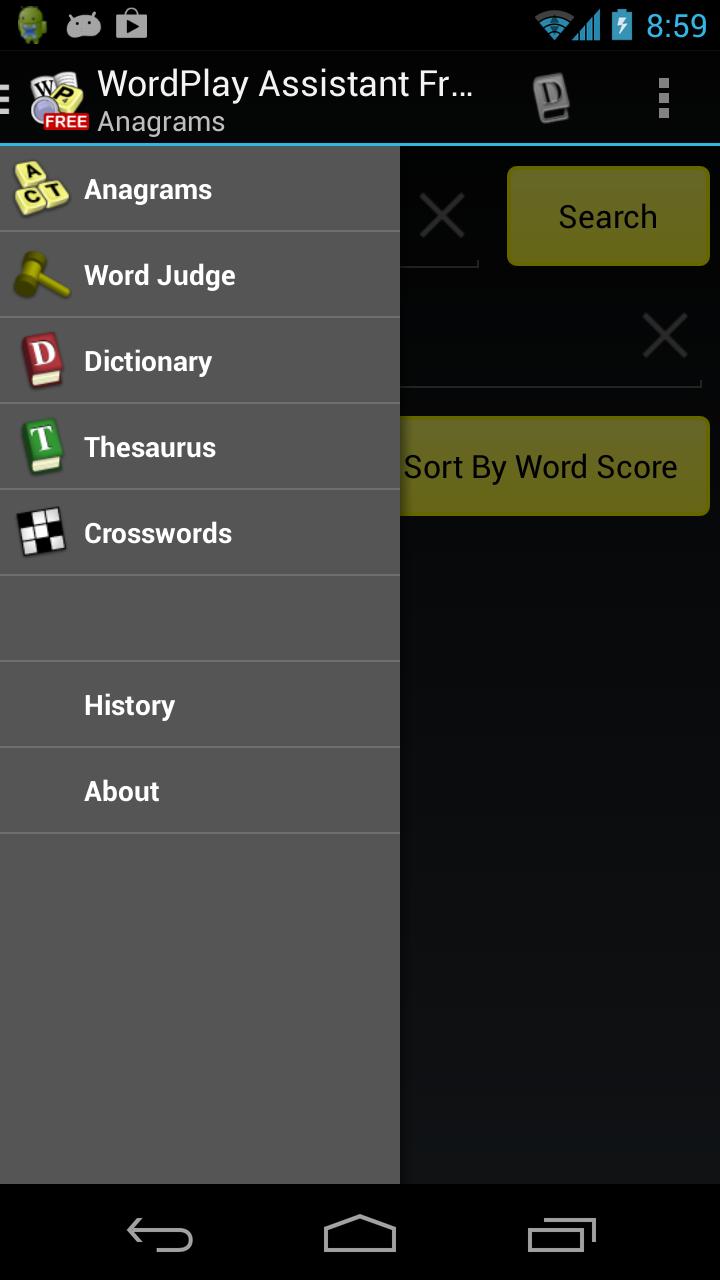The width and height of the screenshot is (720, 1280).
Task: Tap the Search button
Action: point(608,217)
